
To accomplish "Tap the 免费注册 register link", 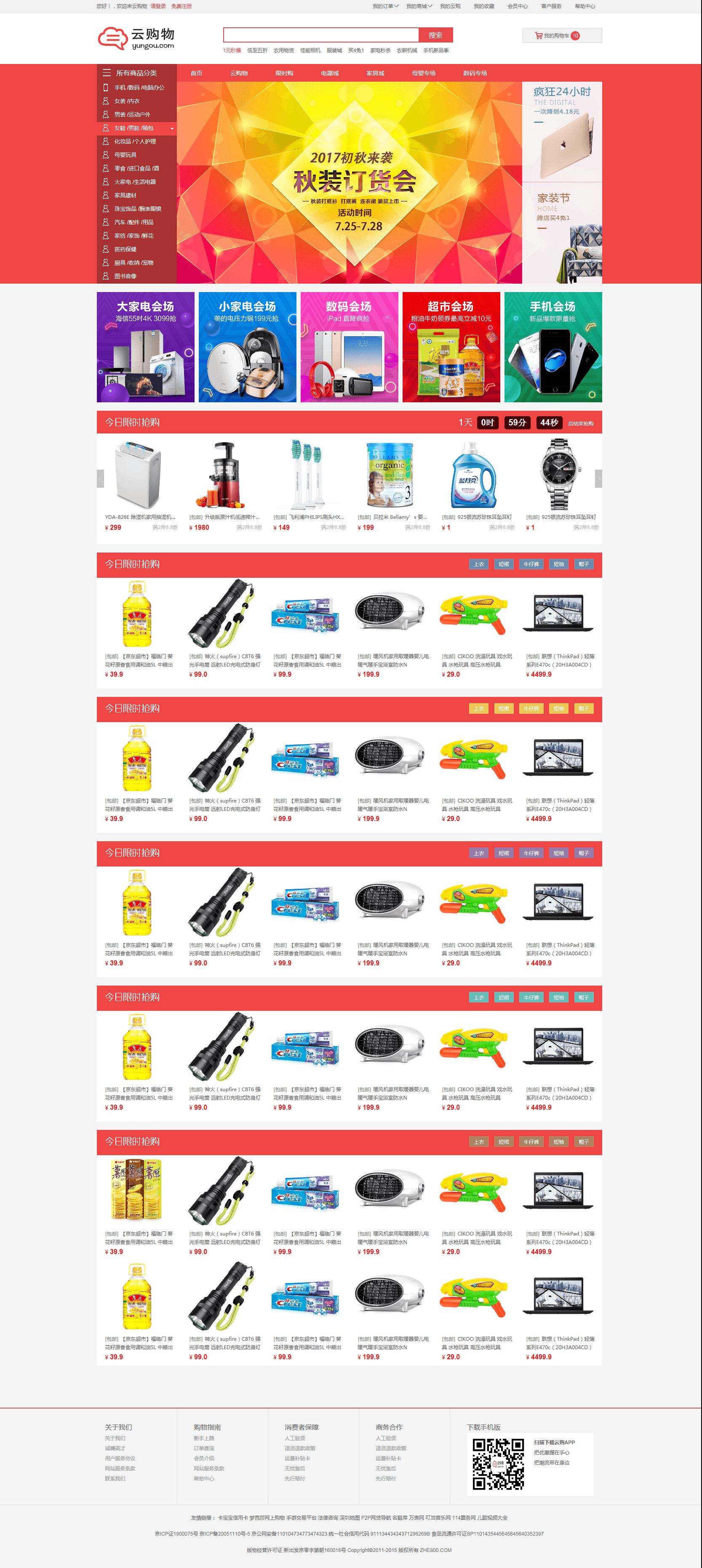I will pyautogui.click(x=181, y=6).
